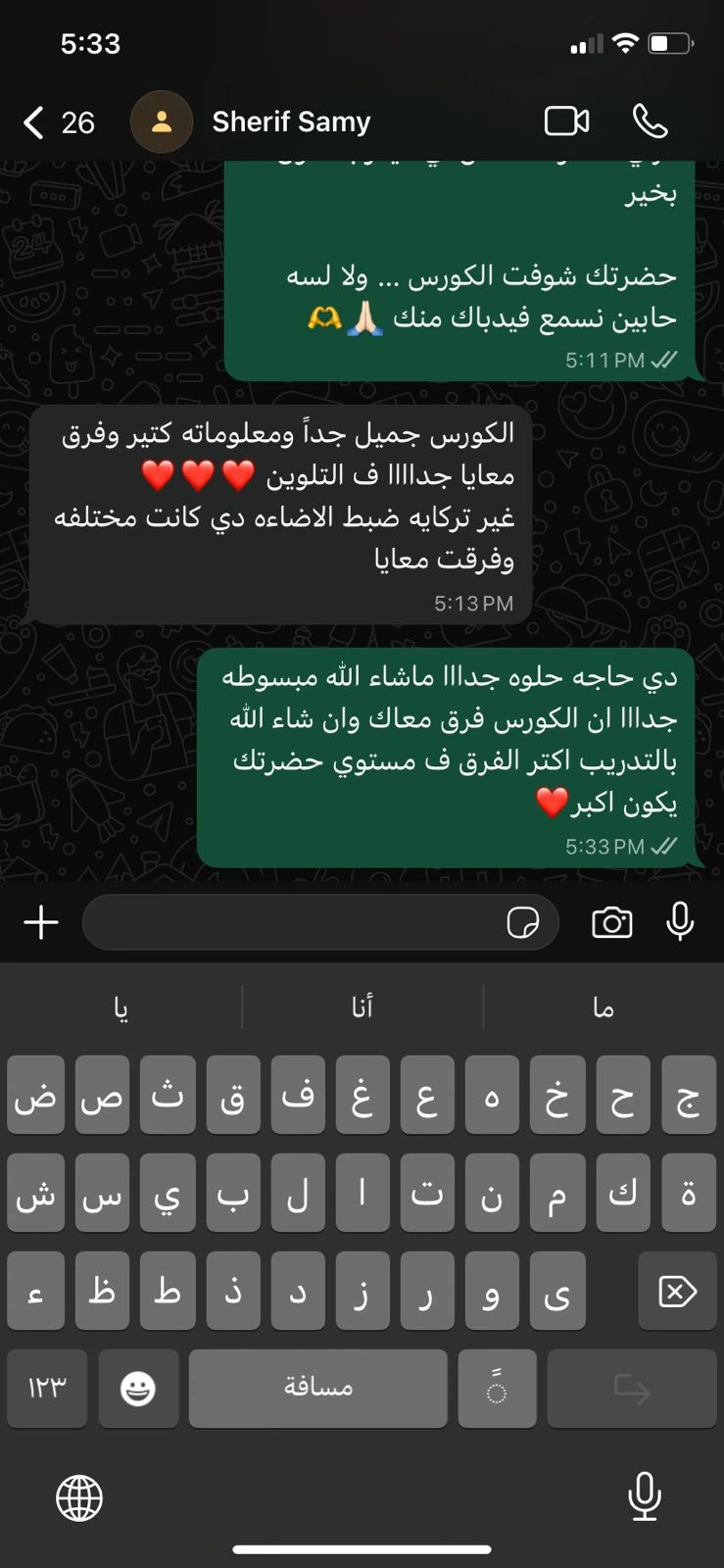724x1568 pixels.
Task: Switch keyboard language with globe icon
Action: pyautogui.click(x=79, y=1497)
